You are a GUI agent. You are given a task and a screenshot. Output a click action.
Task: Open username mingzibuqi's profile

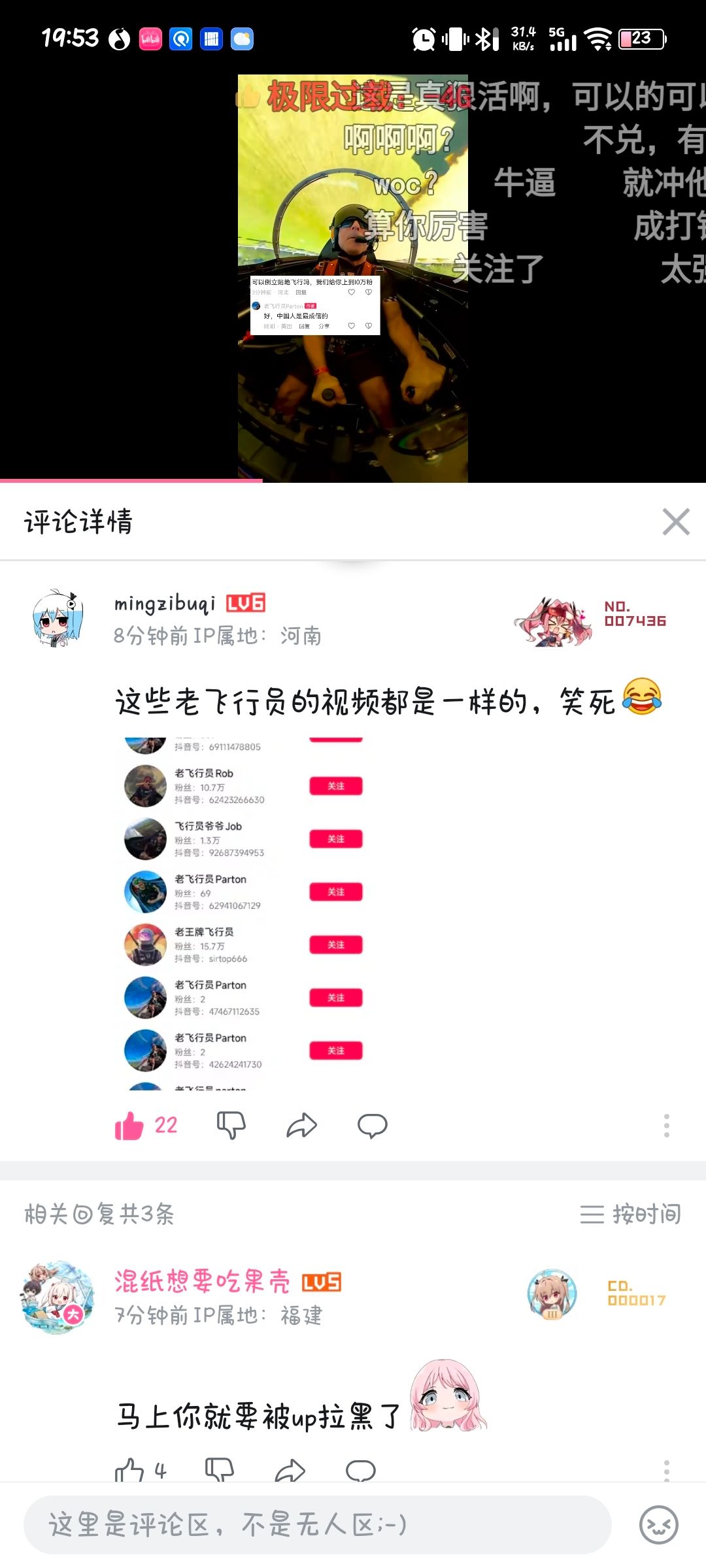165,604
